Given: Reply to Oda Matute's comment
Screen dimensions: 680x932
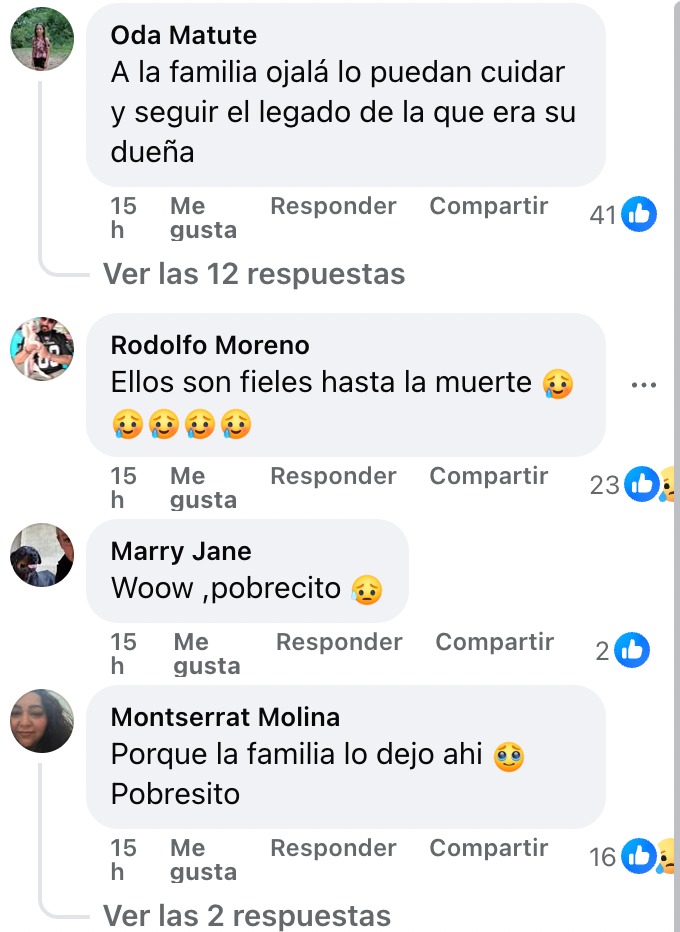Looking at the screenshot, I should pyautogui.click(x=333, y=206).
